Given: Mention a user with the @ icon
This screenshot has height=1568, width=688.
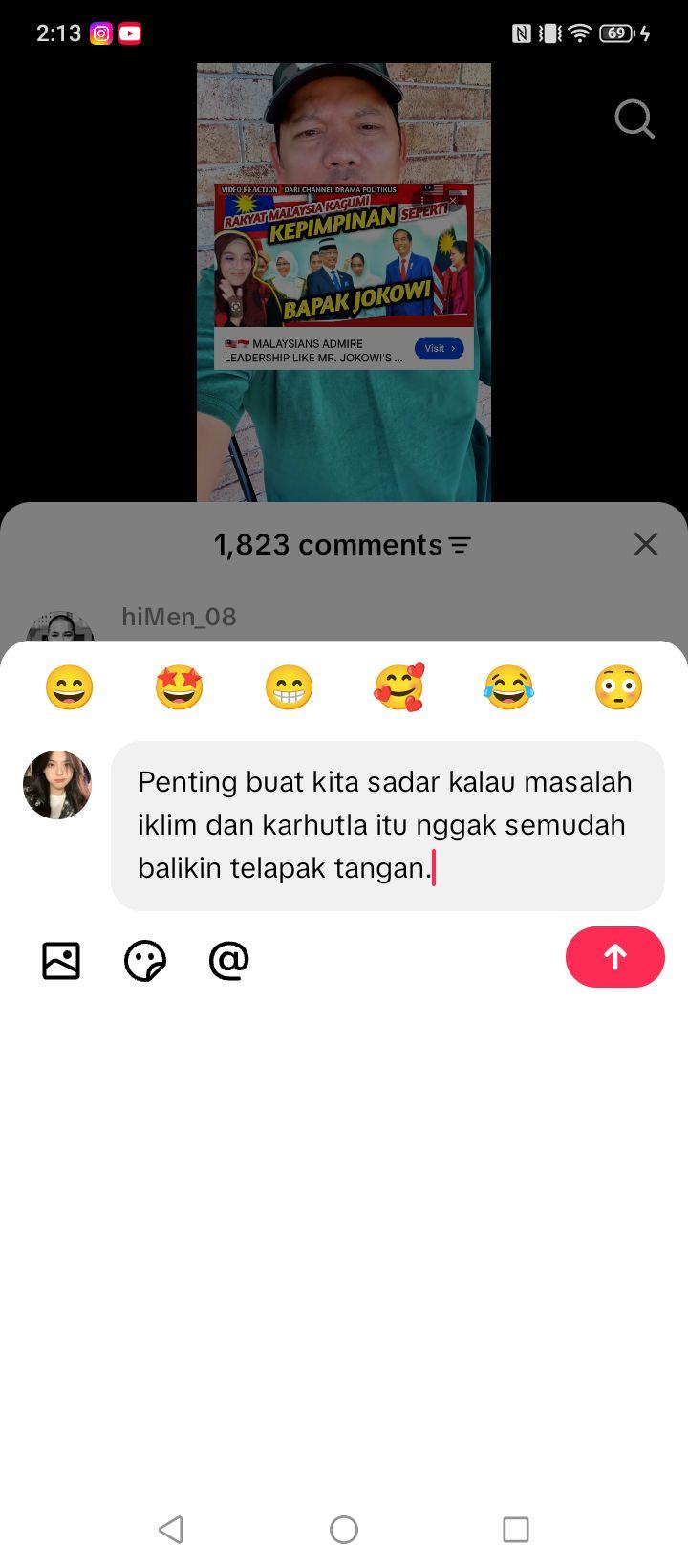Looking at the screenshot, I should [229, 960].
